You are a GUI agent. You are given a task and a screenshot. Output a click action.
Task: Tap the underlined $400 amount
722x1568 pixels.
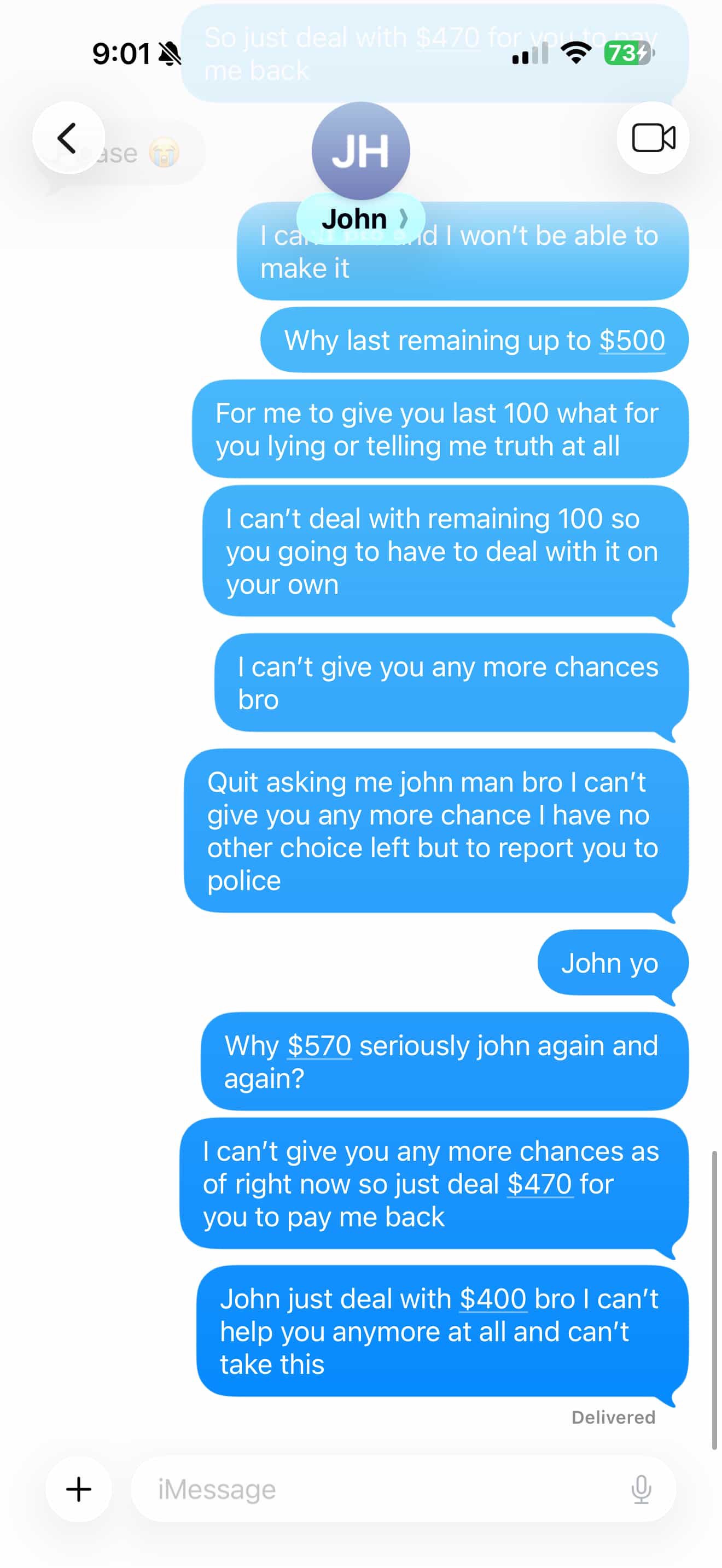(492, 1299)
